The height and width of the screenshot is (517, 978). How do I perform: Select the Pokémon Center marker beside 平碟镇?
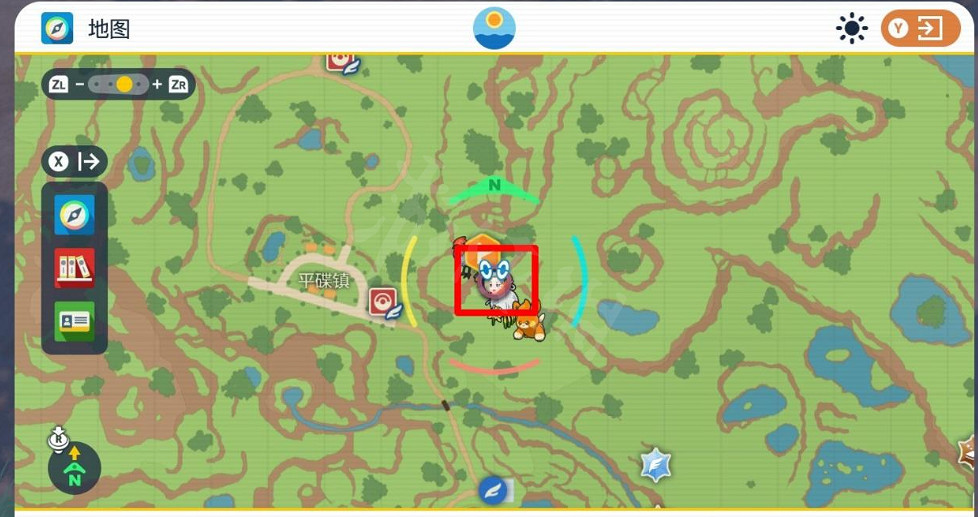pyautogui.click(x=383, y=302)
